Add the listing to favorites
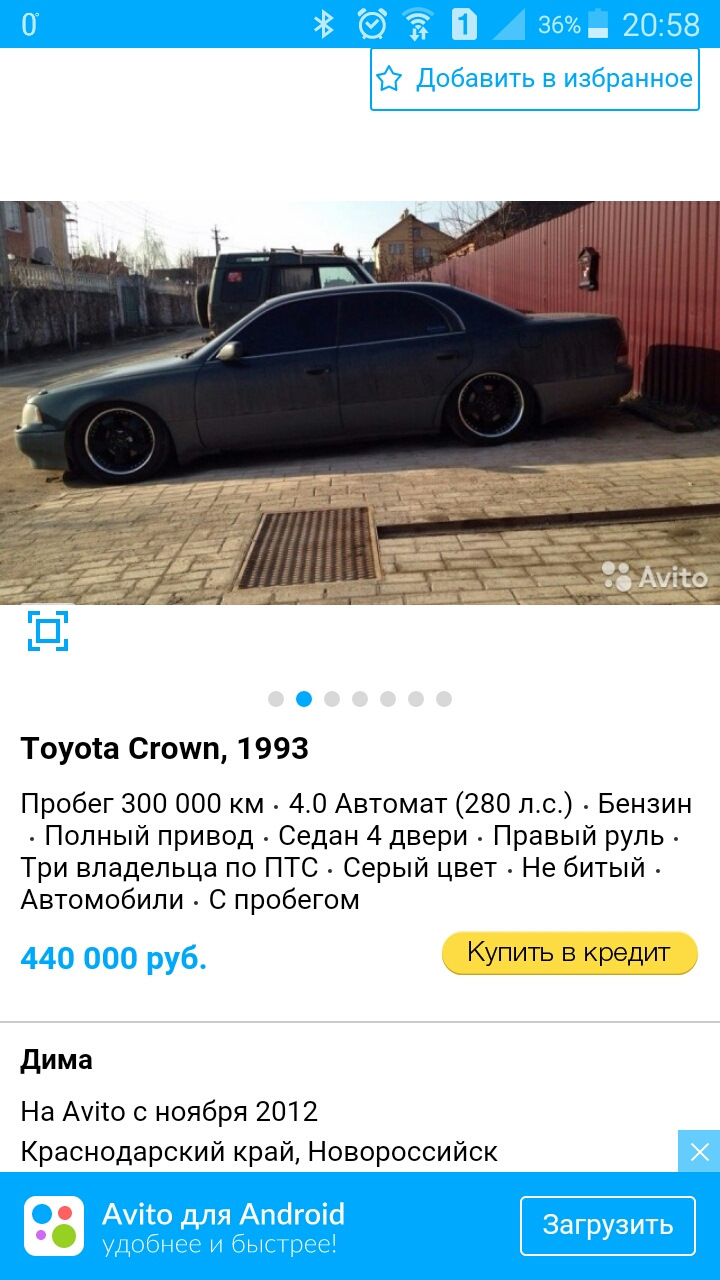720x1280 pixels. pyautogui.click(x=535, y=79)
